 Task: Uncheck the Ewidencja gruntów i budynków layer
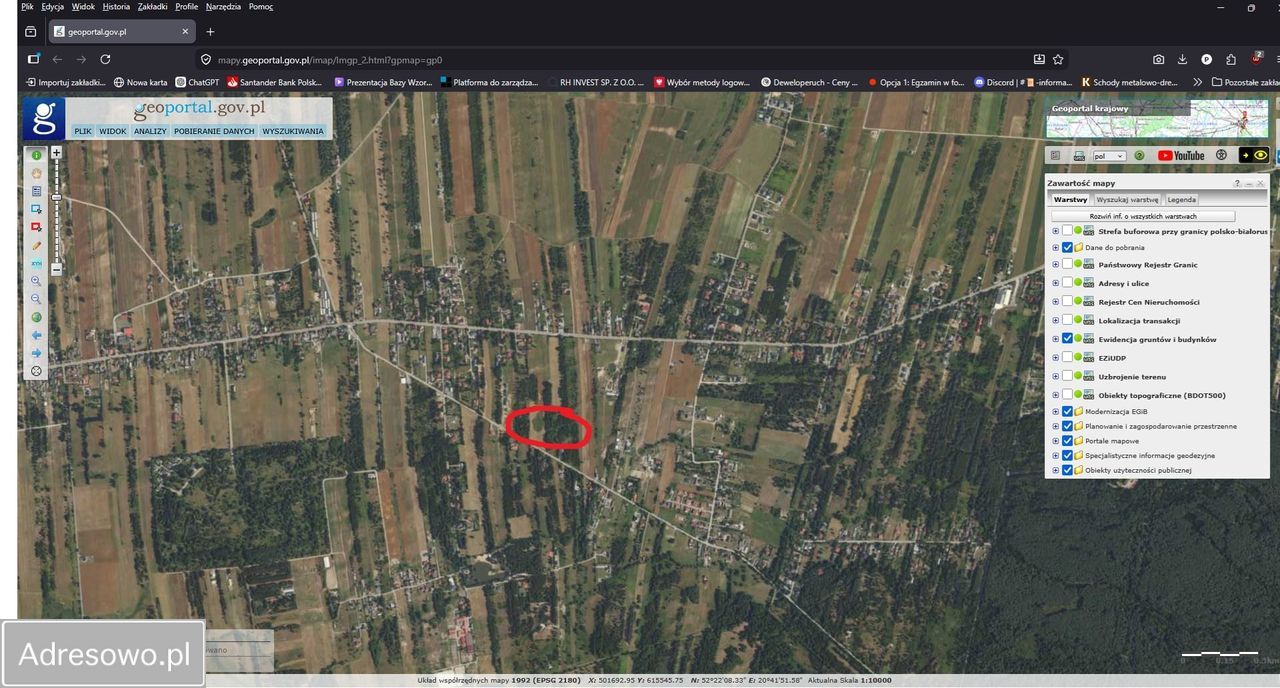click(x=1067, y=339)
